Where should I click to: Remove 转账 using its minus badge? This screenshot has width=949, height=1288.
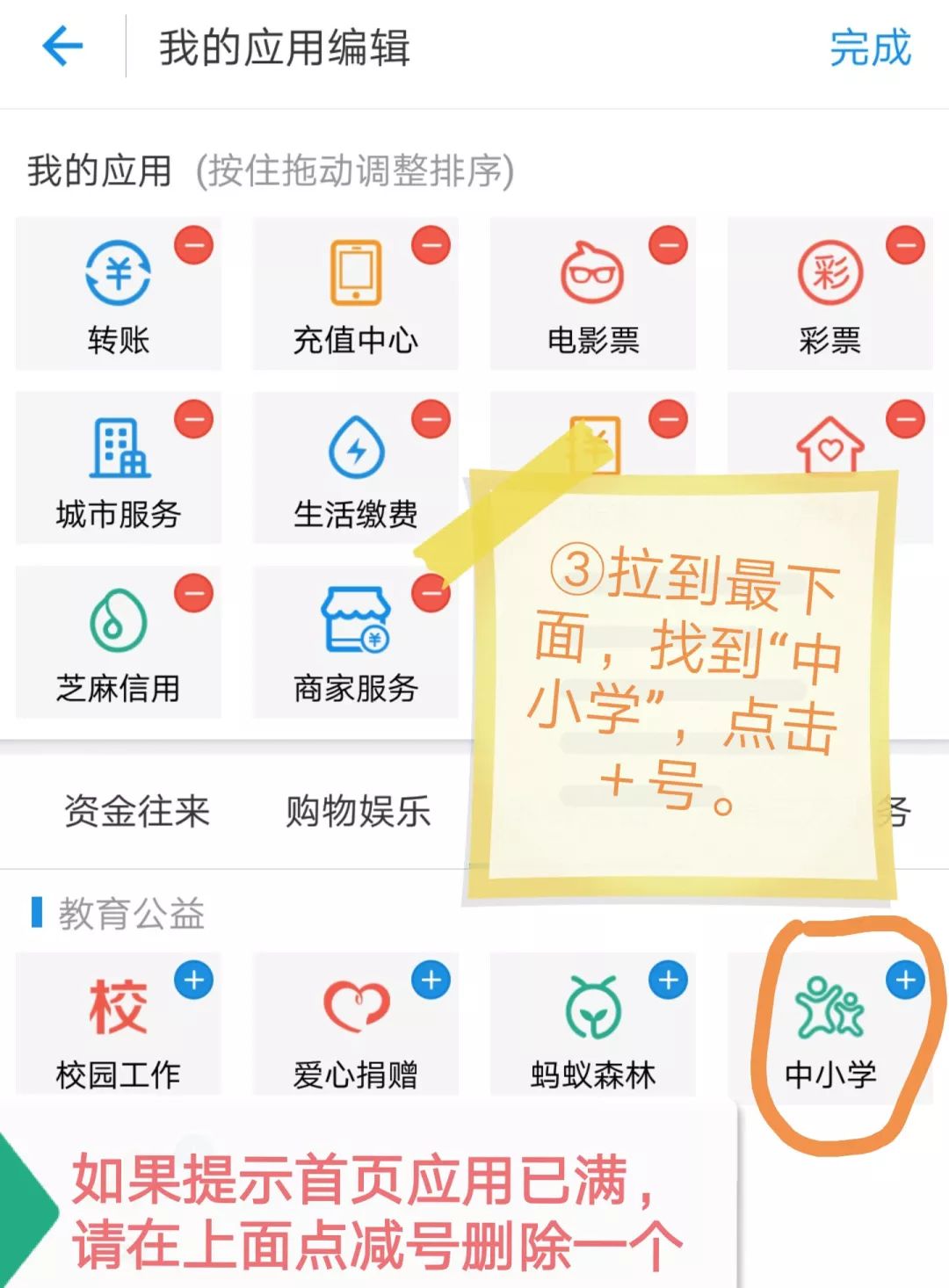coord(195,245)
